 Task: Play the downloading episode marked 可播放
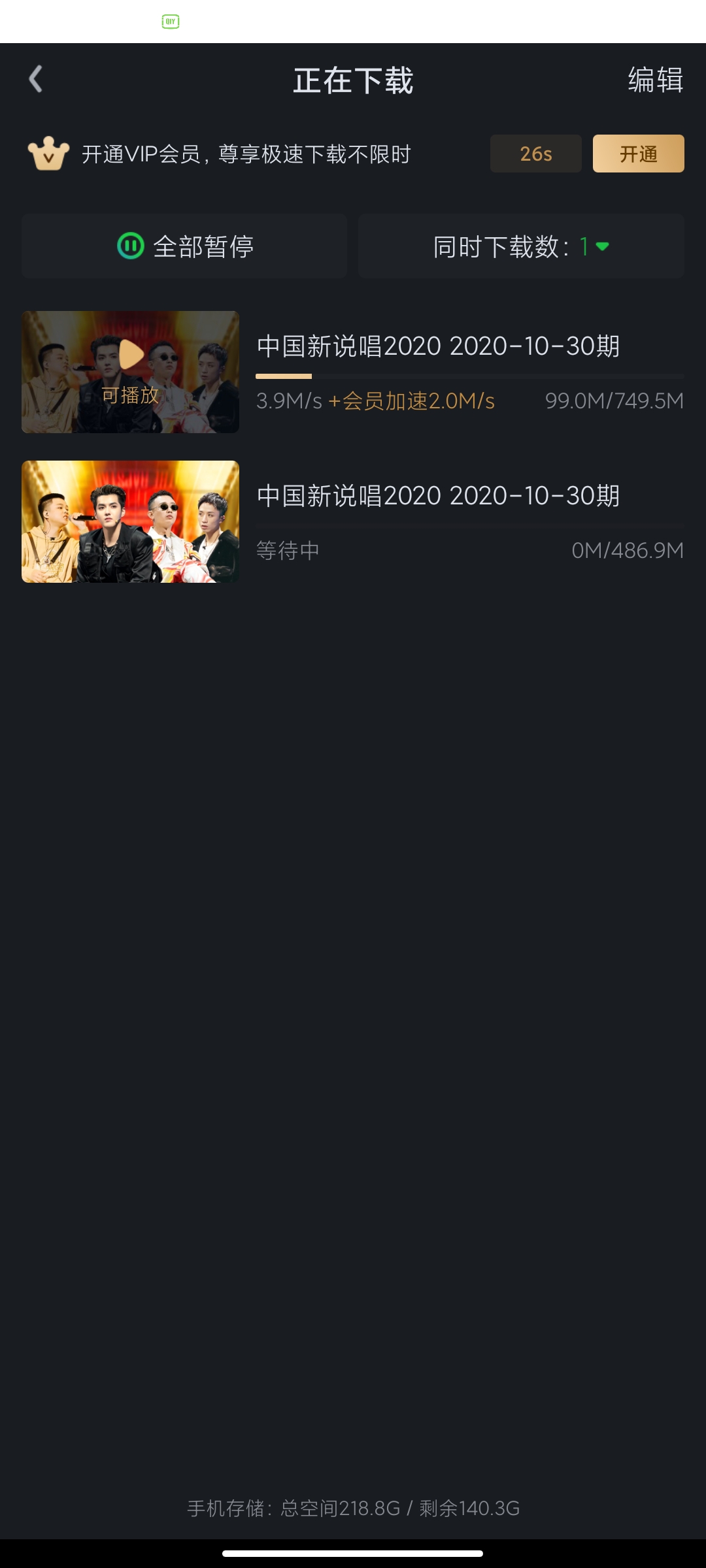[x=130, y=372]
